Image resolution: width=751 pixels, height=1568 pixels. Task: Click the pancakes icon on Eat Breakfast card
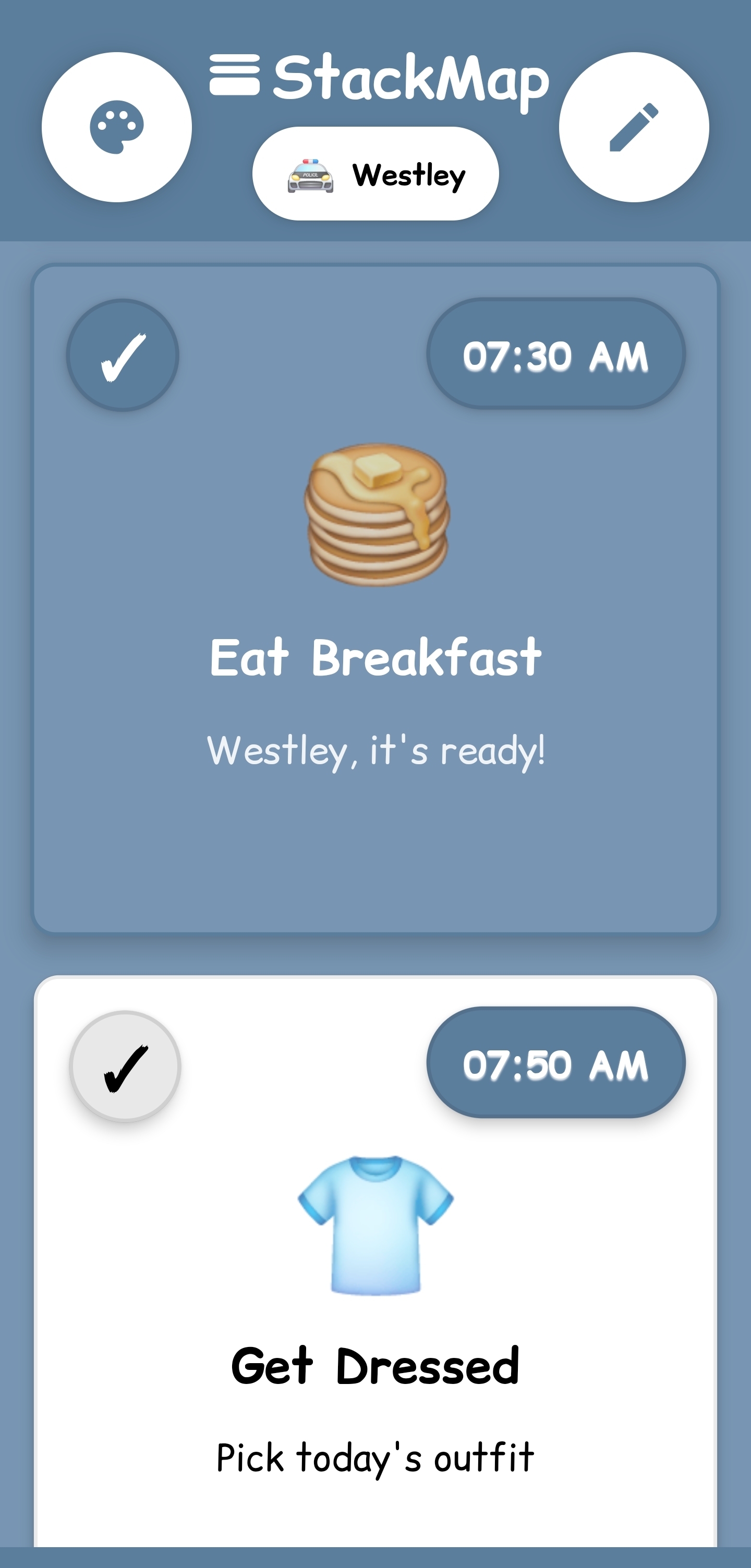[x=375, y=516]
